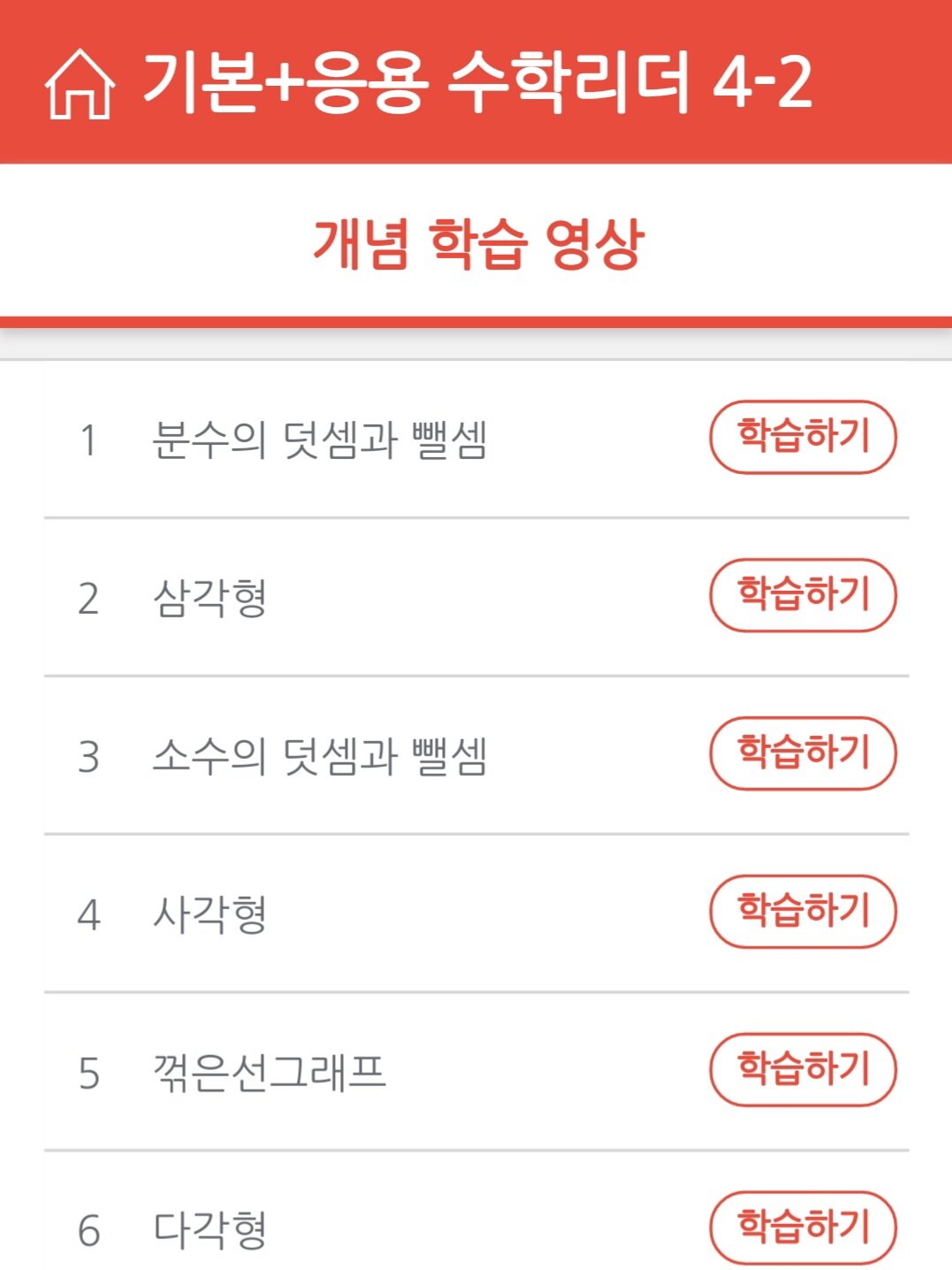The height and width of the screenshot is (1270, 952).
Task: Go to the home icon
Action: (80, 84)
